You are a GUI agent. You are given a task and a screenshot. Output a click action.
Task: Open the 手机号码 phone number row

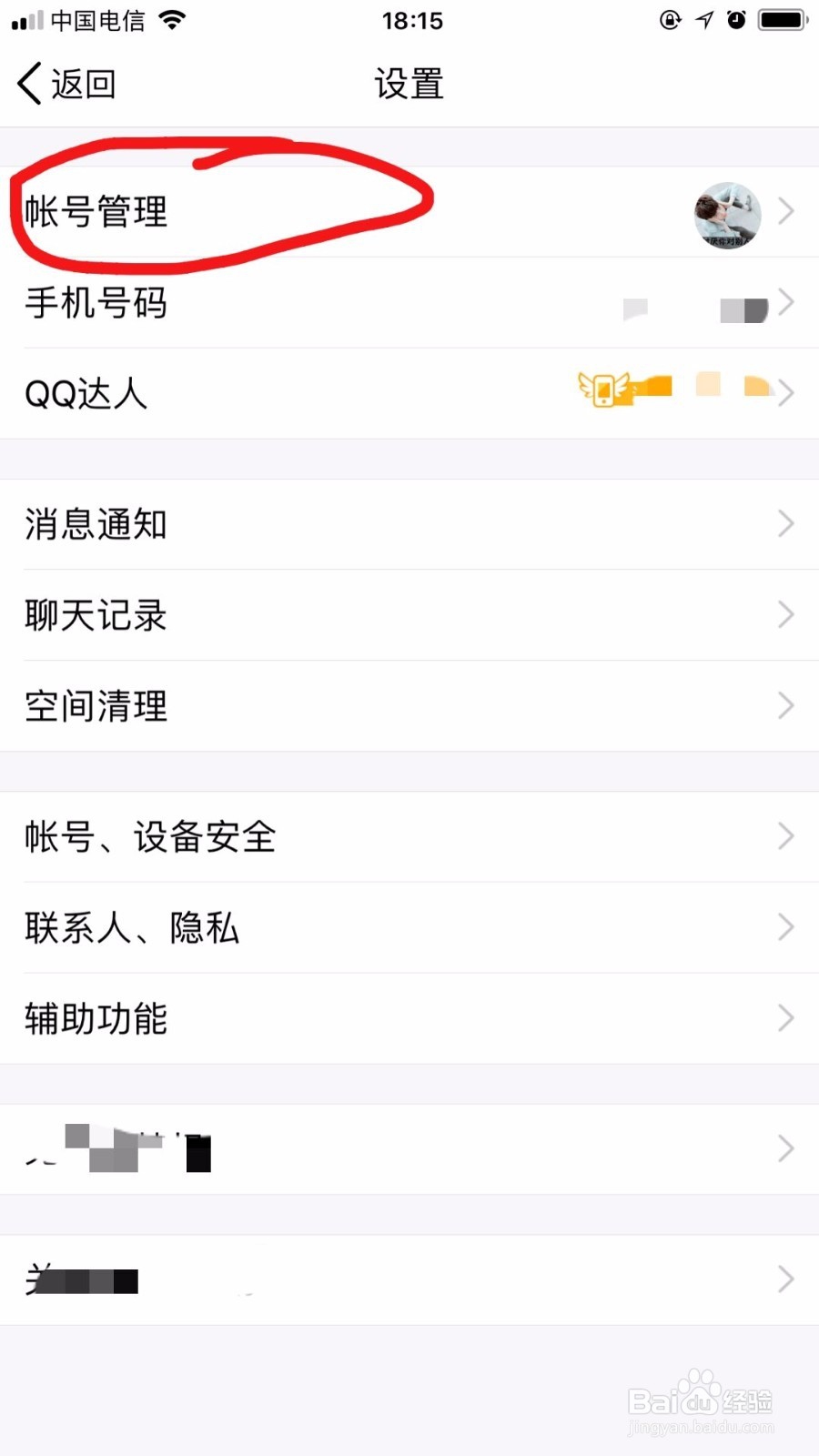[x=409, y=302]
